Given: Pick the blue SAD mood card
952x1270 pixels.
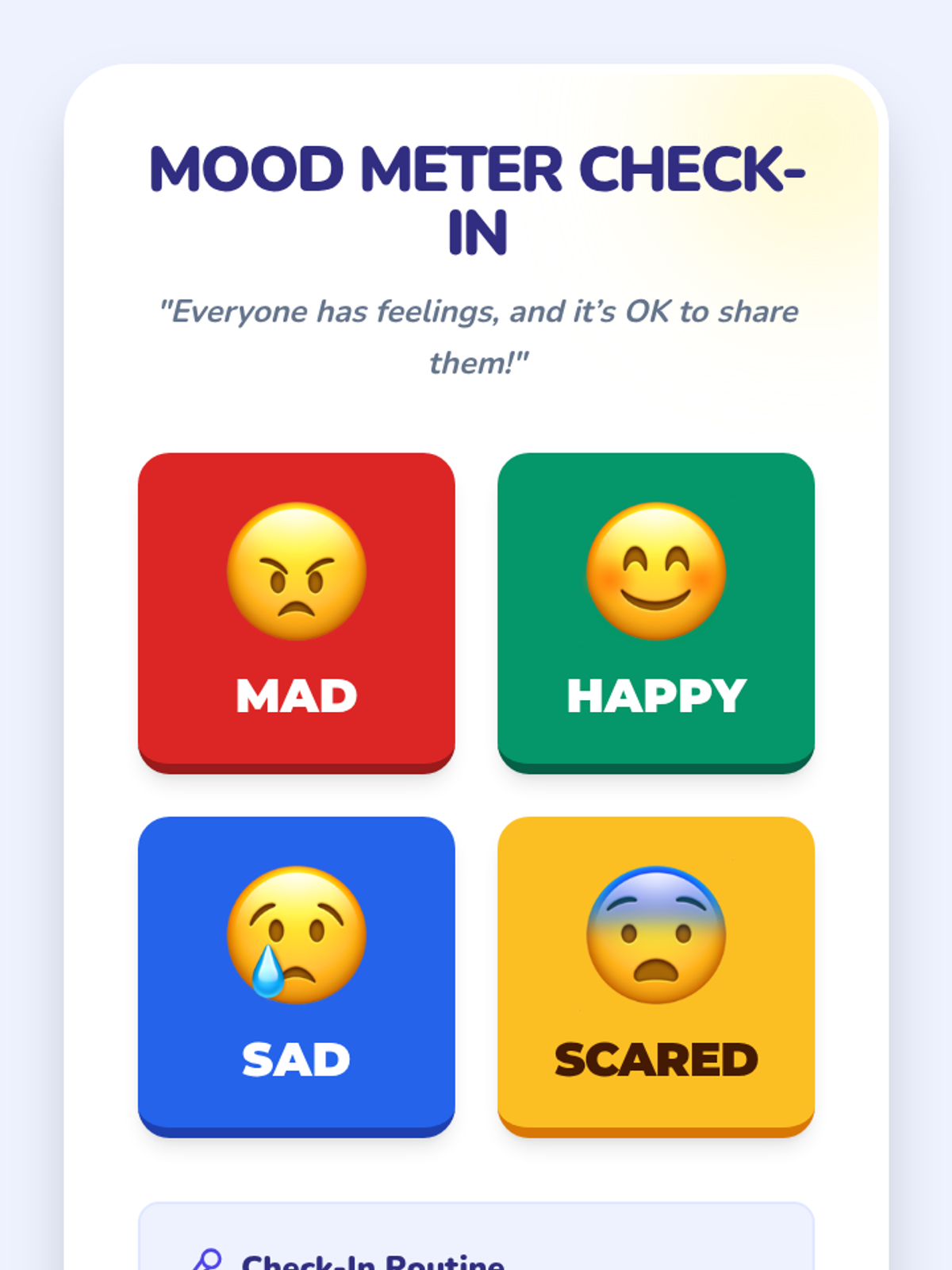Looking at the screenshot, I should 297,976.
